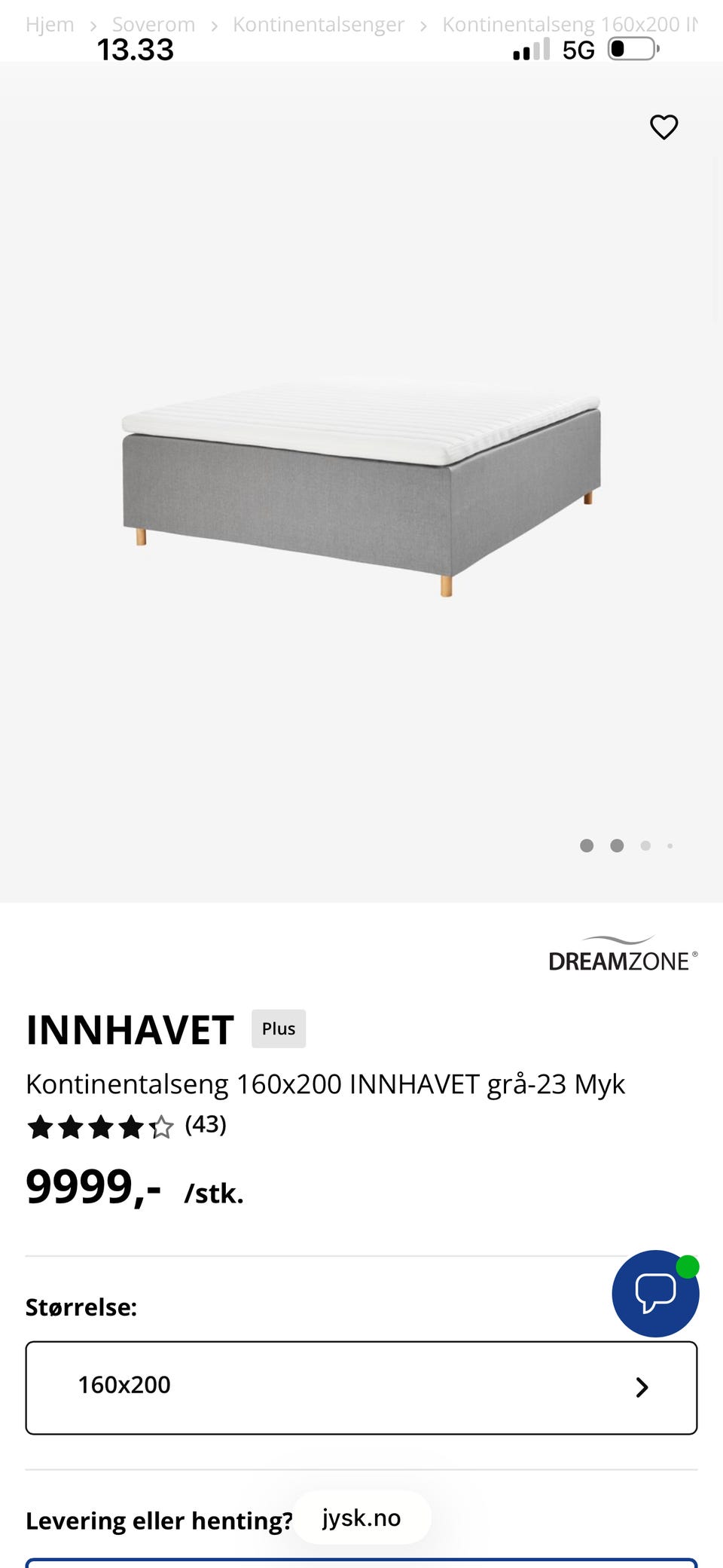Open the Størrelse 160x200 size selector
This screenshot has height=1568, width=723.
[361, 1387]
